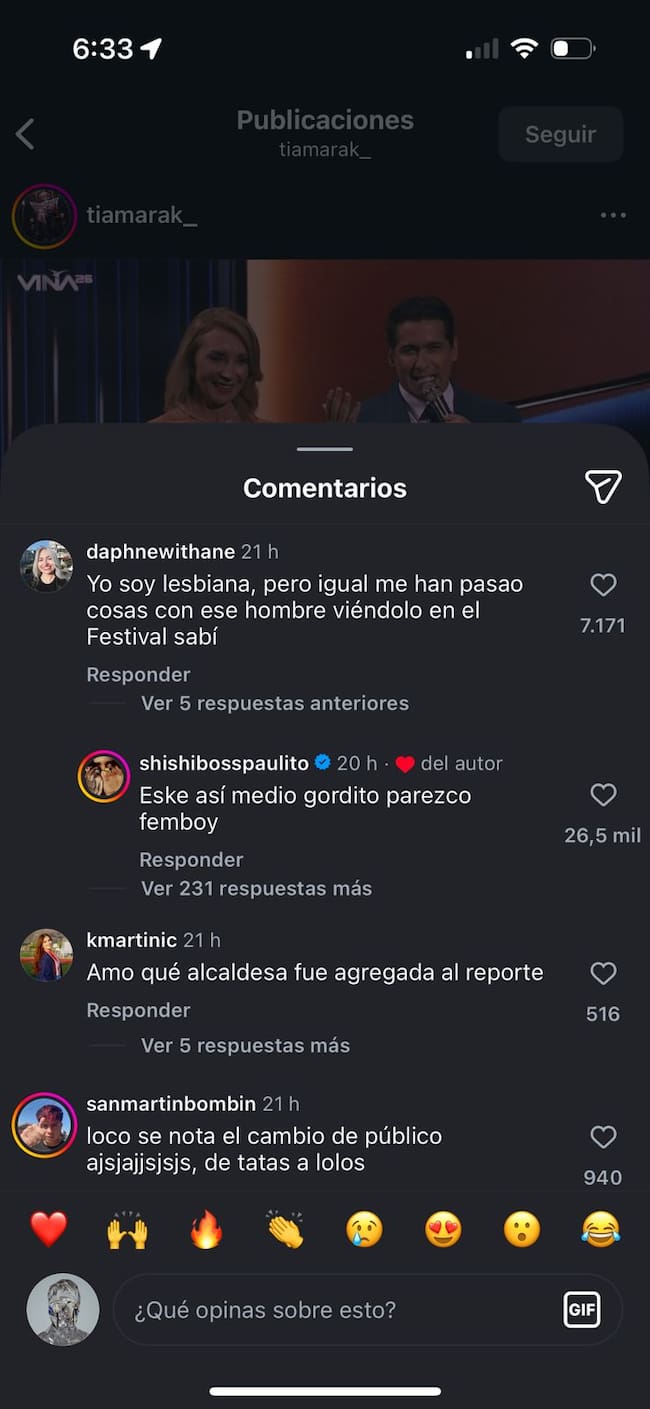The height and width of the screenshot is (1409, 650).
Task: Like sanmartinbombin's comment
Action: pyautogui.click(x=603, y=1137)
